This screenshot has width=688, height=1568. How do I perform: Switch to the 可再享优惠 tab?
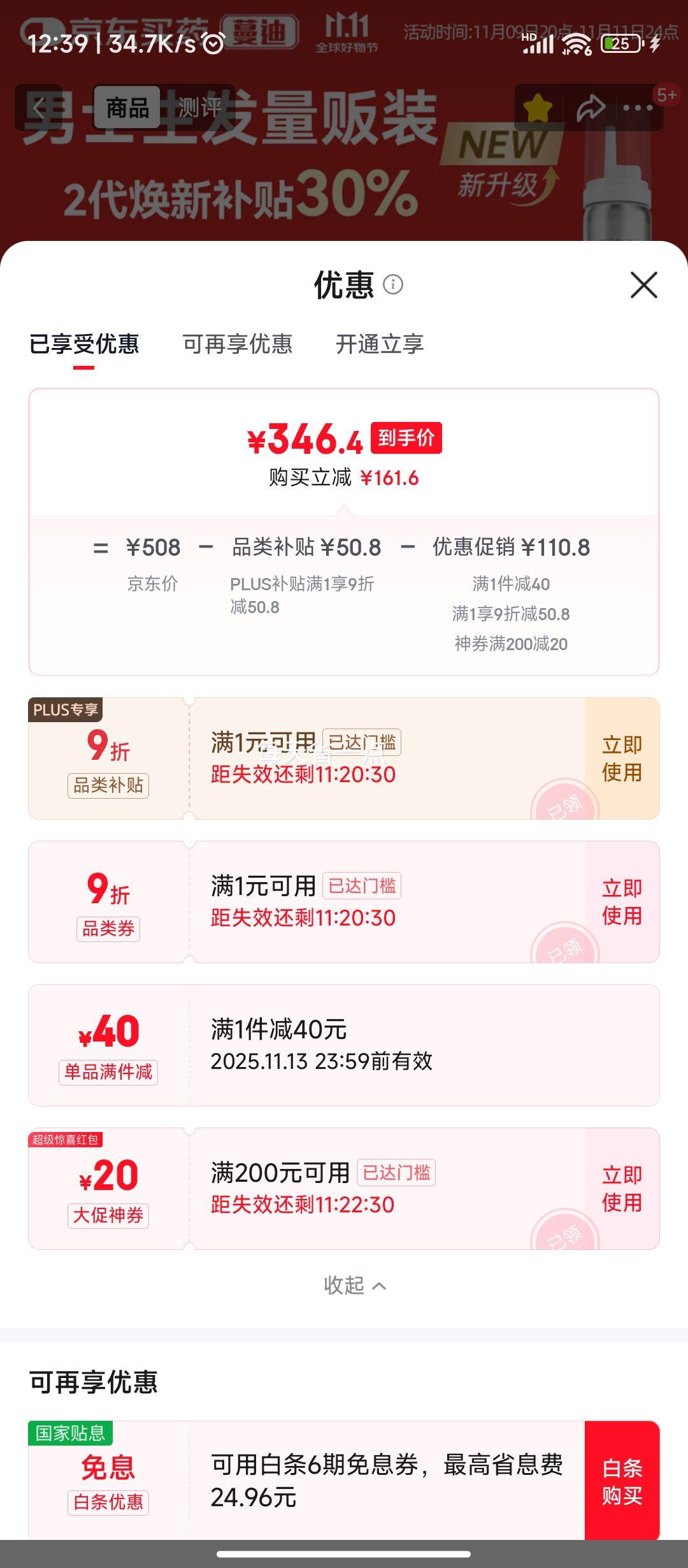pyautogui.click(x=238, y=344)
